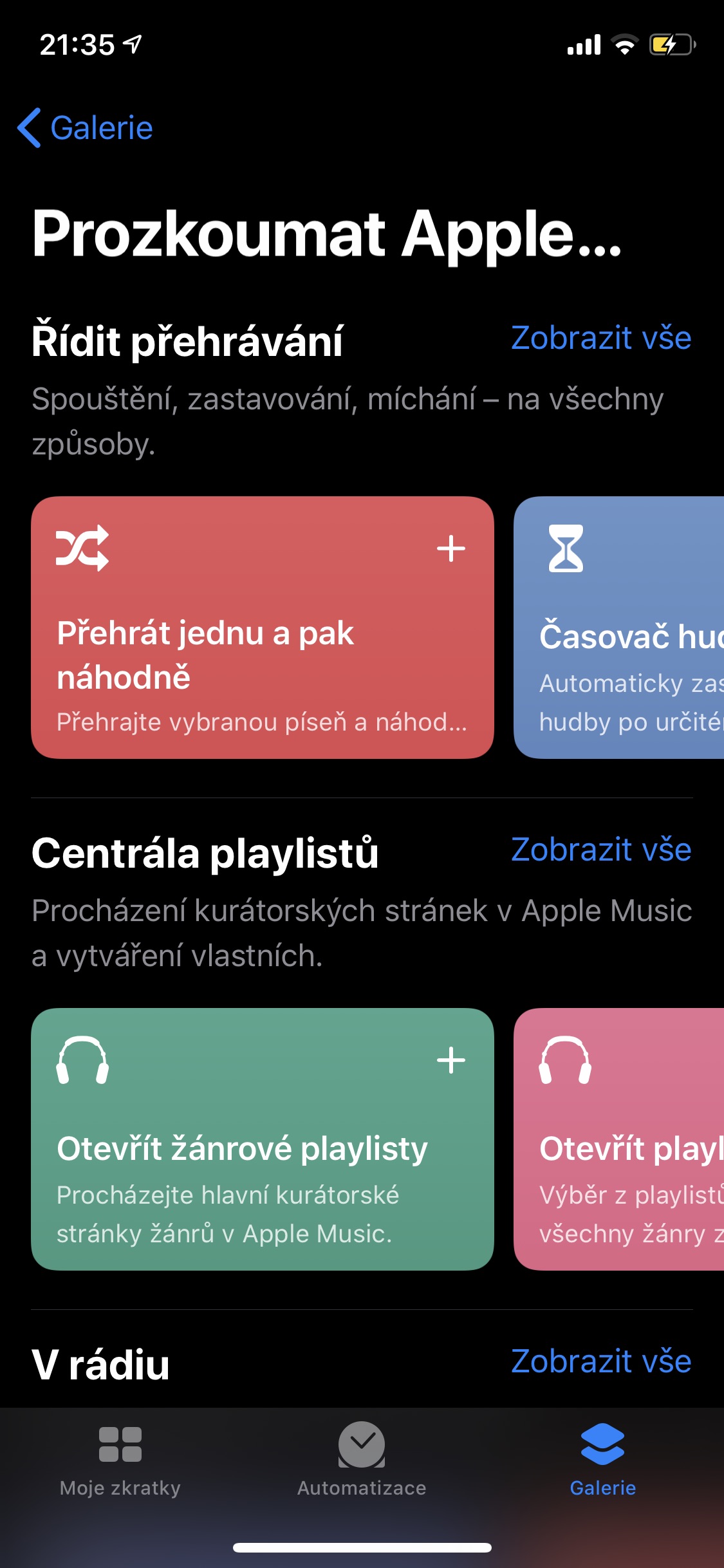Show all shortcuts in V rádiu

pyautogui.click(x=600, y=1361)
